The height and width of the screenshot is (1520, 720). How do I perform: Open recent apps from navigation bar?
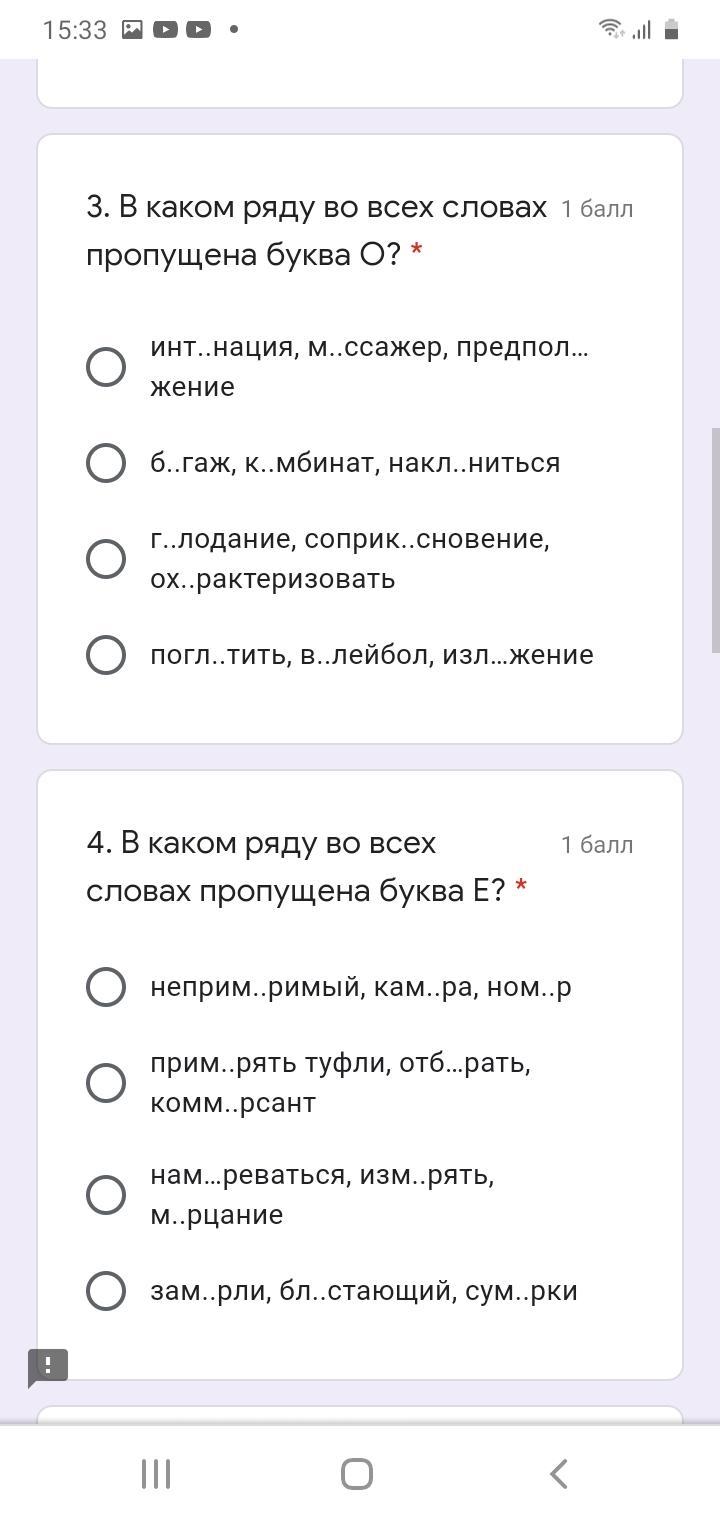tap(156, 1473)
